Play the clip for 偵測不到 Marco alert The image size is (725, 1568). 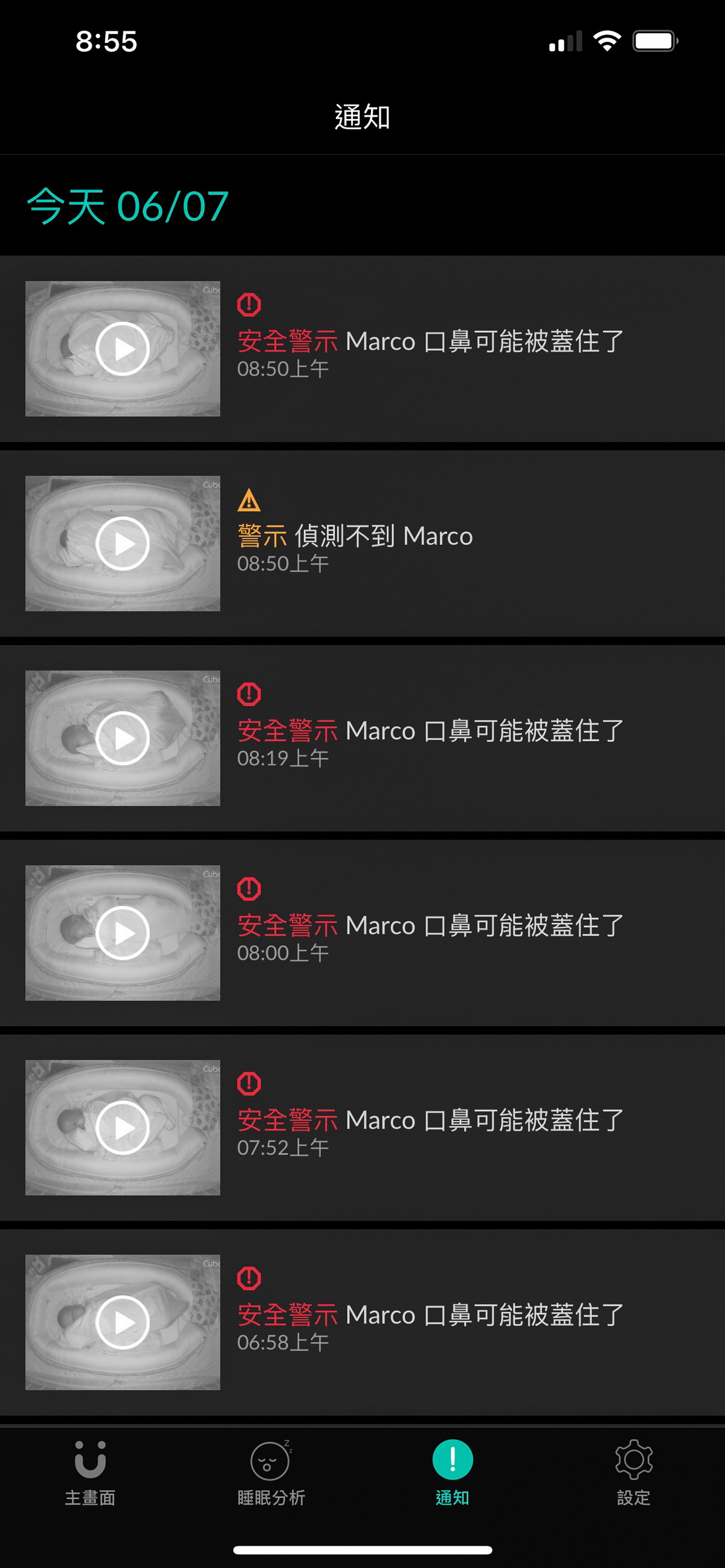pyautogui.click(x=123, y=544)
